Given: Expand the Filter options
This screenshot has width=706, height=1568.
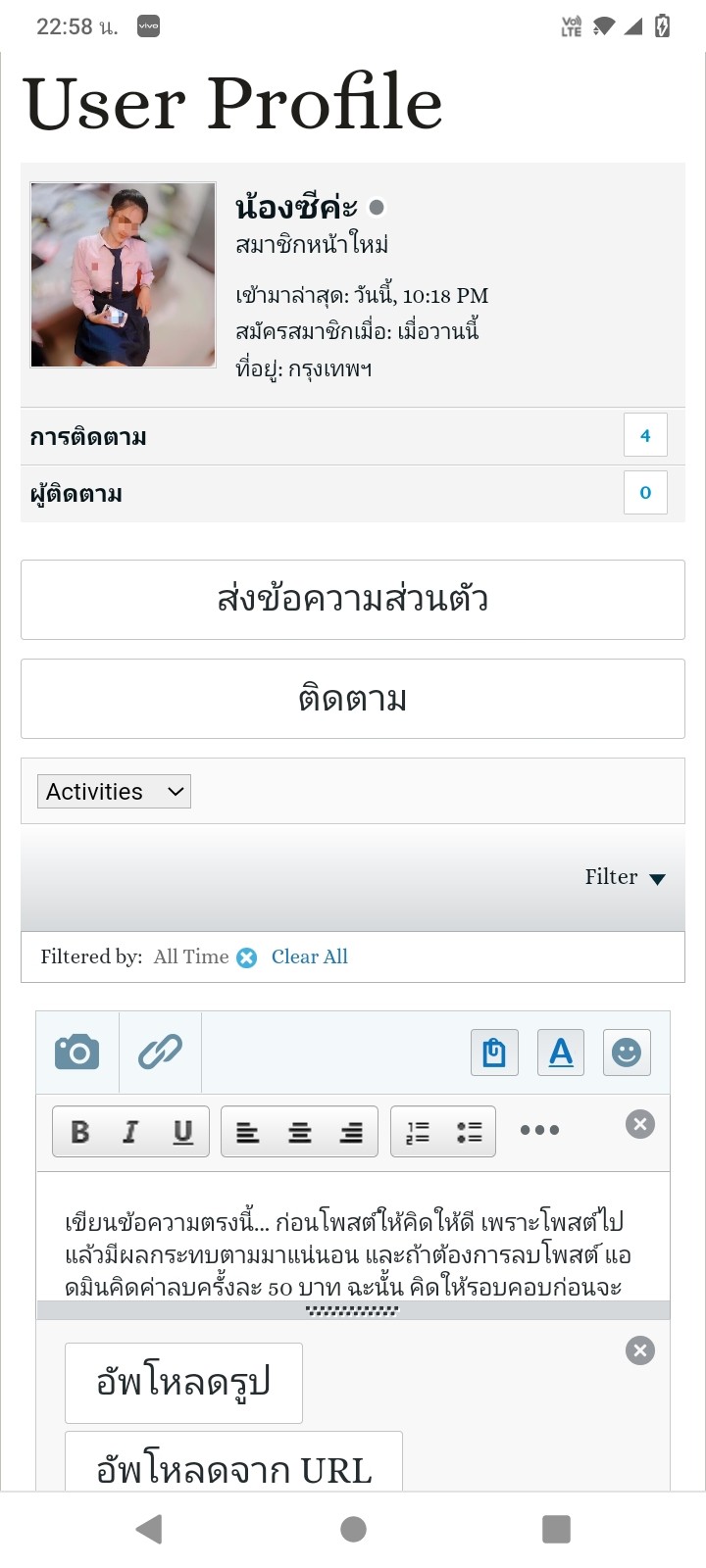Looking at the screenshot, I should (x=625, y=877).
